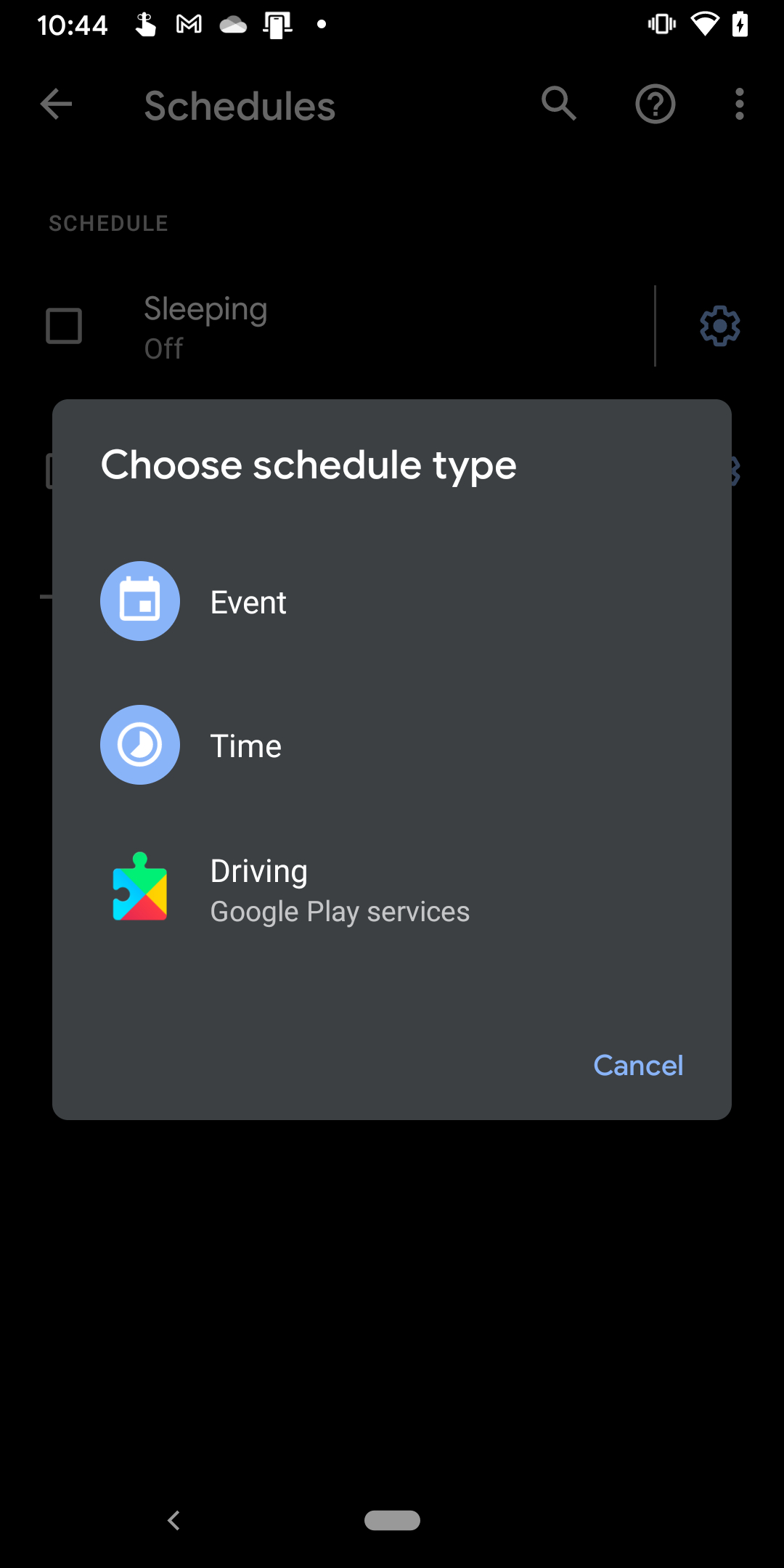Go home via the navigation pill
Screen dimensions: 784x1568
pos(392,1520)
